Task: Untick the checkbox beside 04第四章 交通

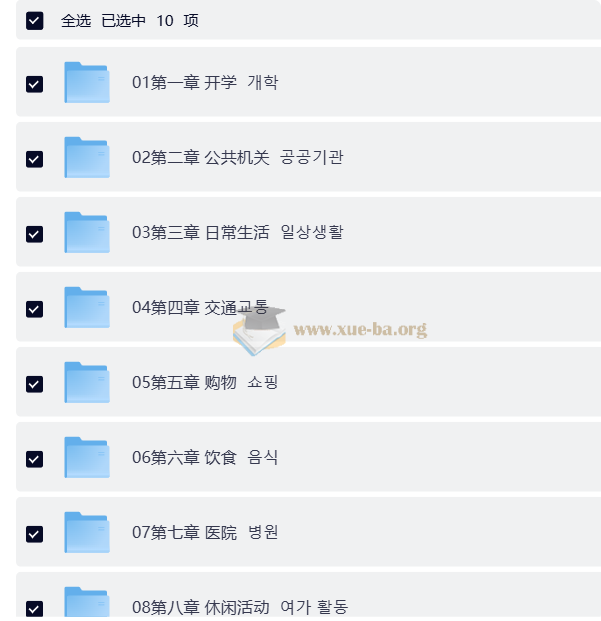Action: (x=35, y=309)
